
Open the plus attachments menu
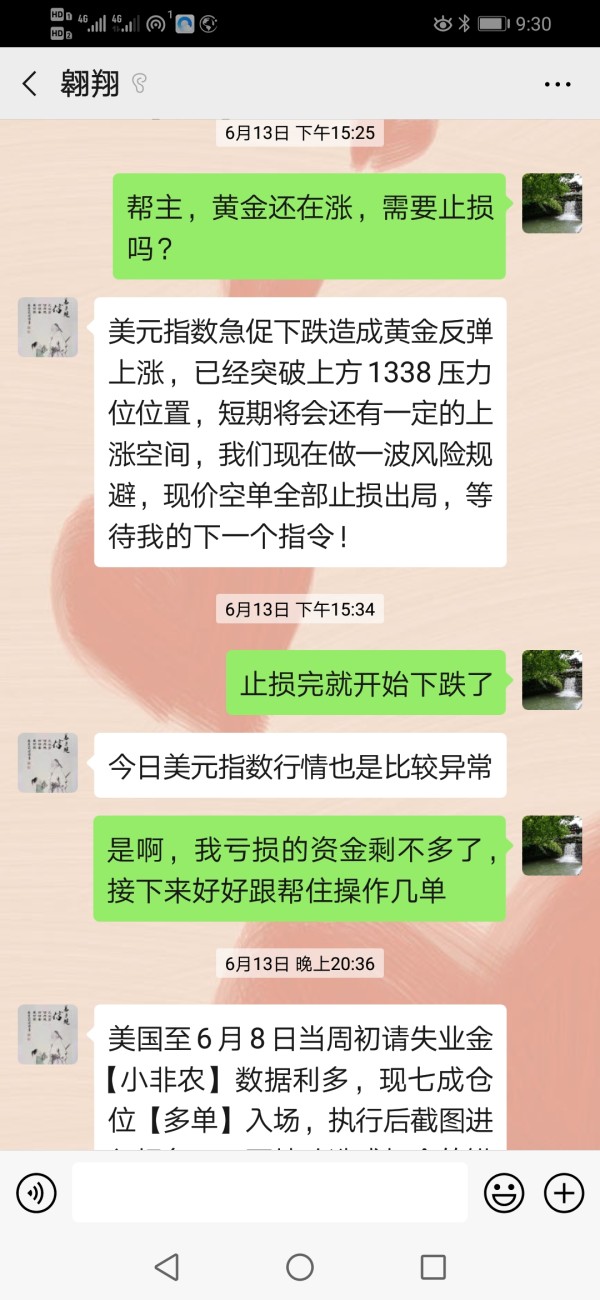[x=563, y=1192]
